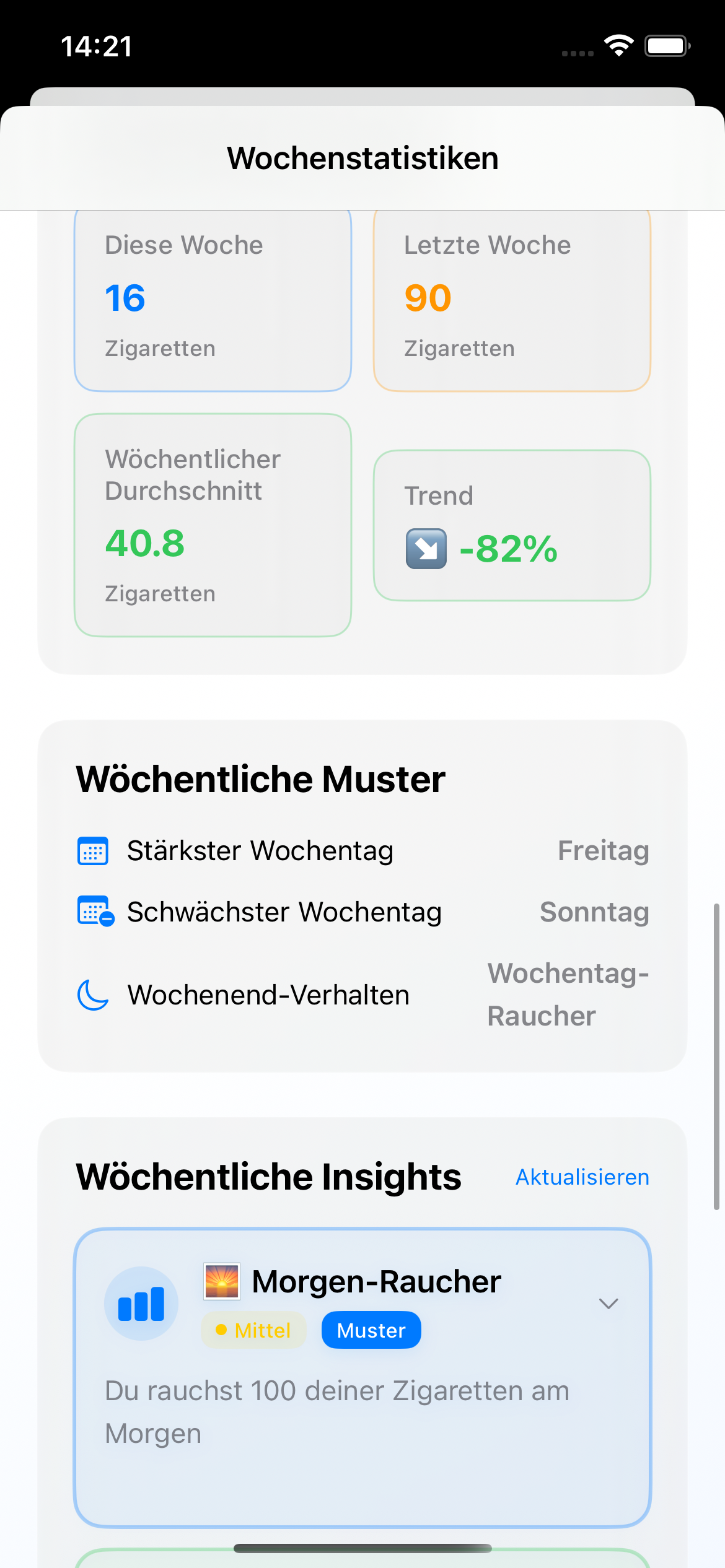Expand the Morgen-Raucher insight card

tap(609, 1304)
